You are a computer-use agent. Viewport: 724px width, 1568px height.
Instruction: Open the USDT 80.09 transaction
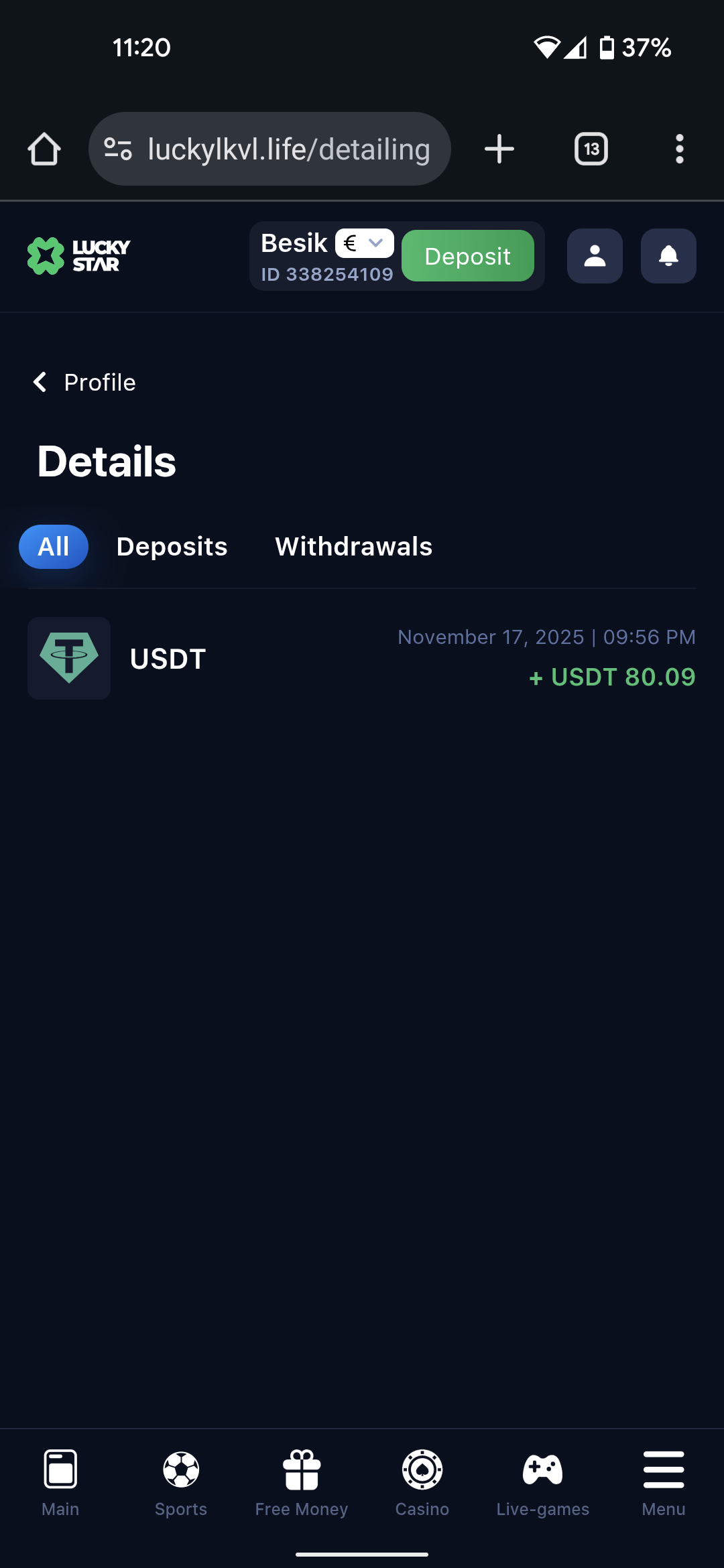[362, 658]
